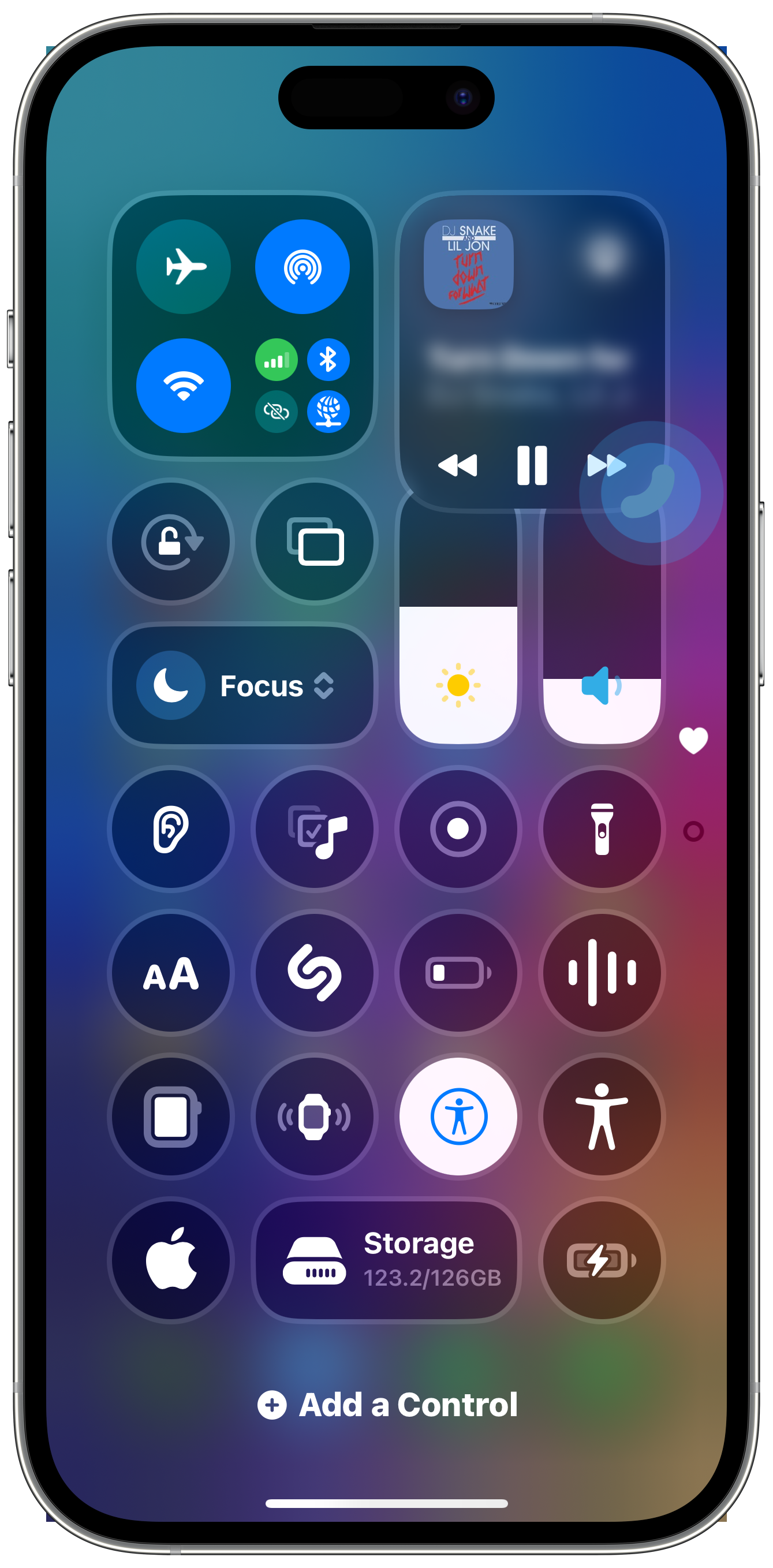Open the Focus mode selector
The height and width of the screenshot is (1568, 773).
point(243,685)
